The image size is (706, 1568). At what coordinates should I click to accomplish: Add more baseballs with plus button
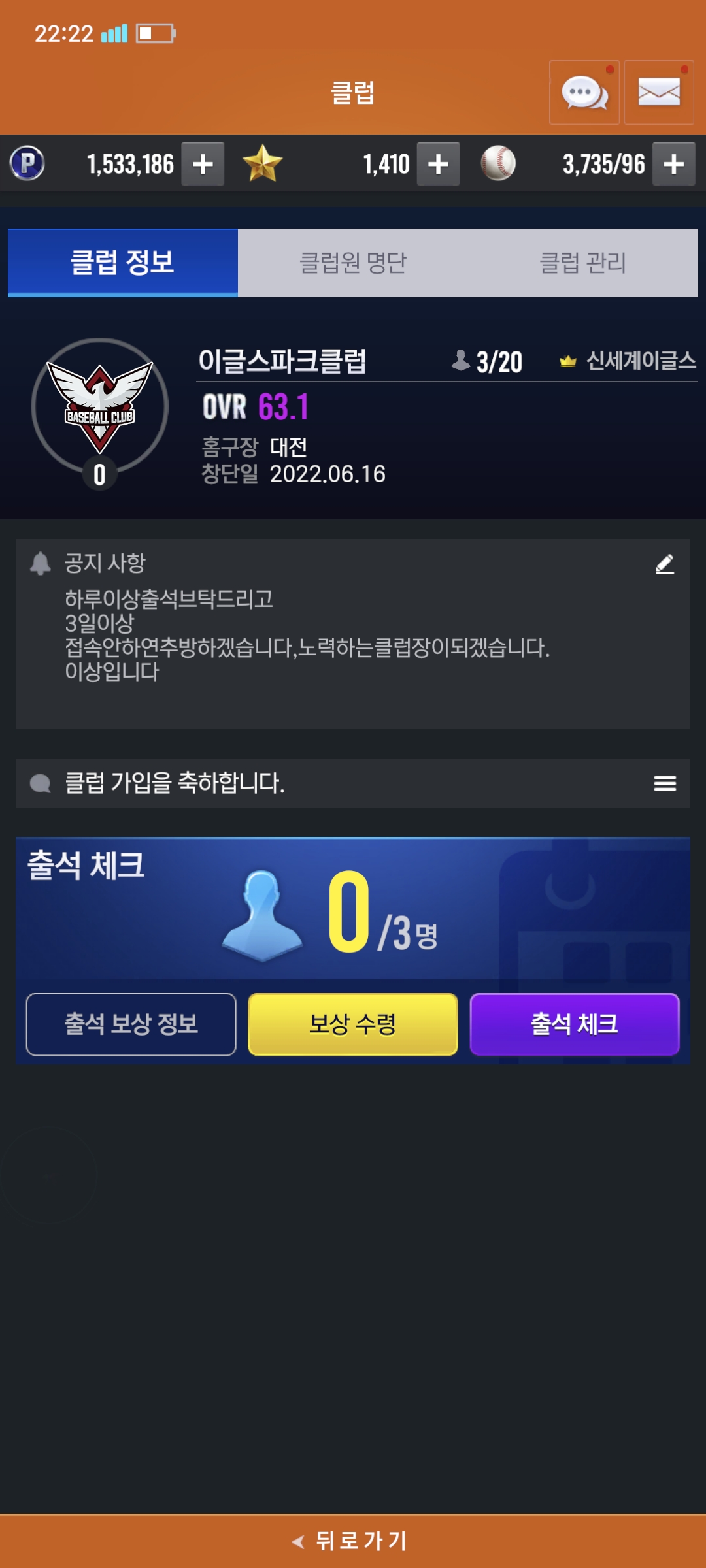pyautogui.click(x=673, y=164)
